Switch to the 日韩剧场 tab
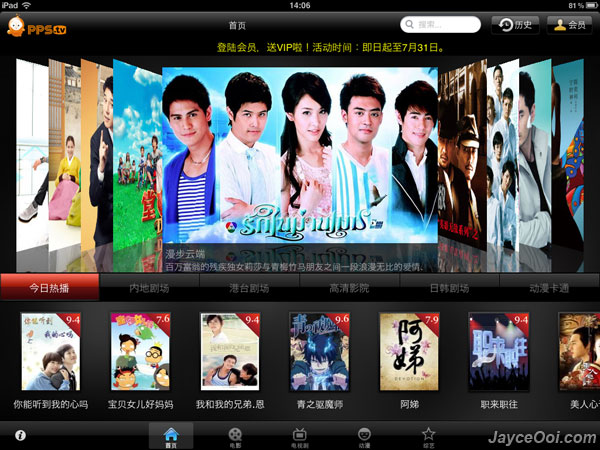This screenshot has height=450, width=600. click(449, 288)
